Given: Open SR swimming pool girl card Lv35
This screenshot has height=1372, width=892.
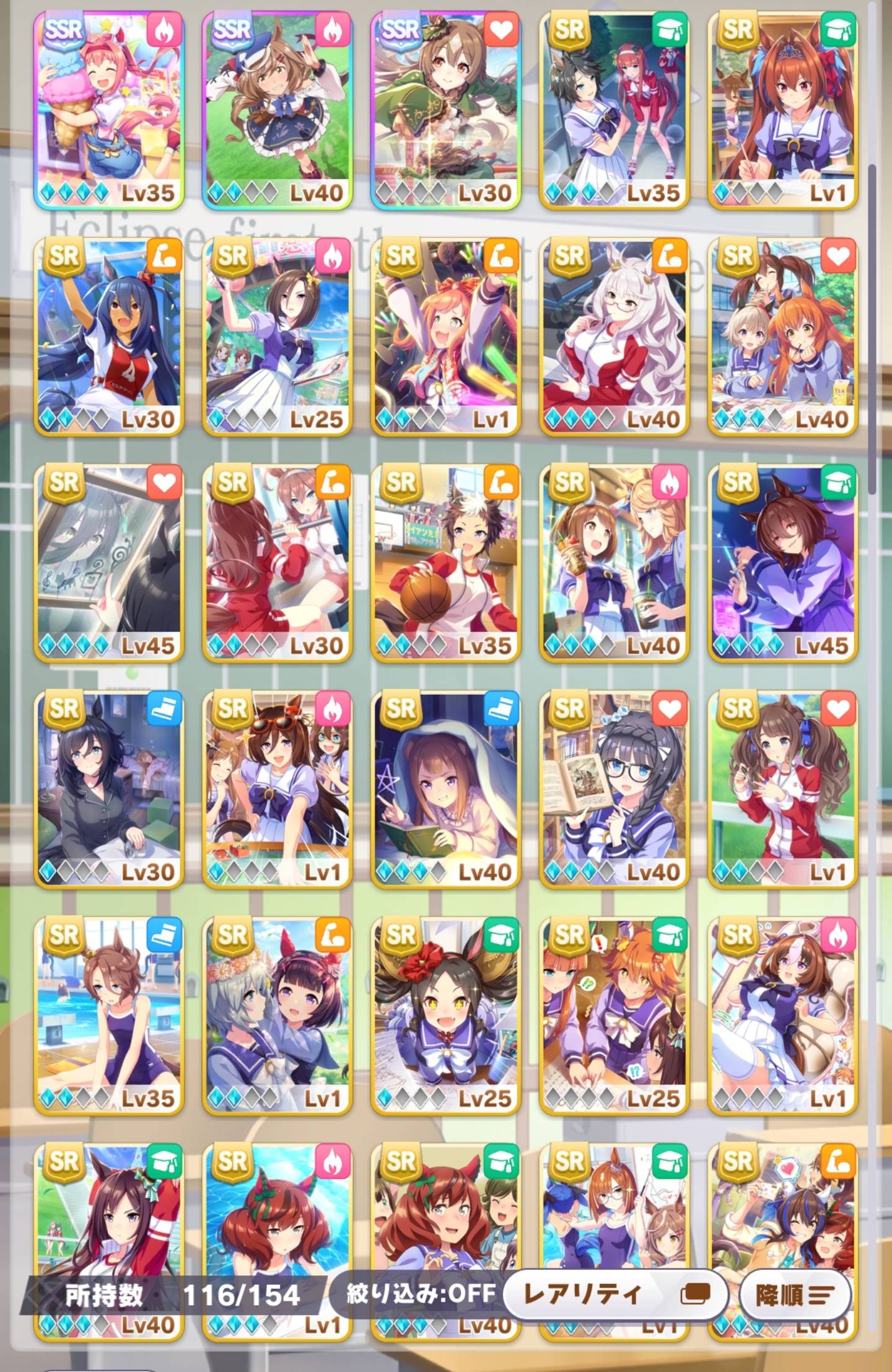Looking at the screenshot, I should tap(109, 1015).
